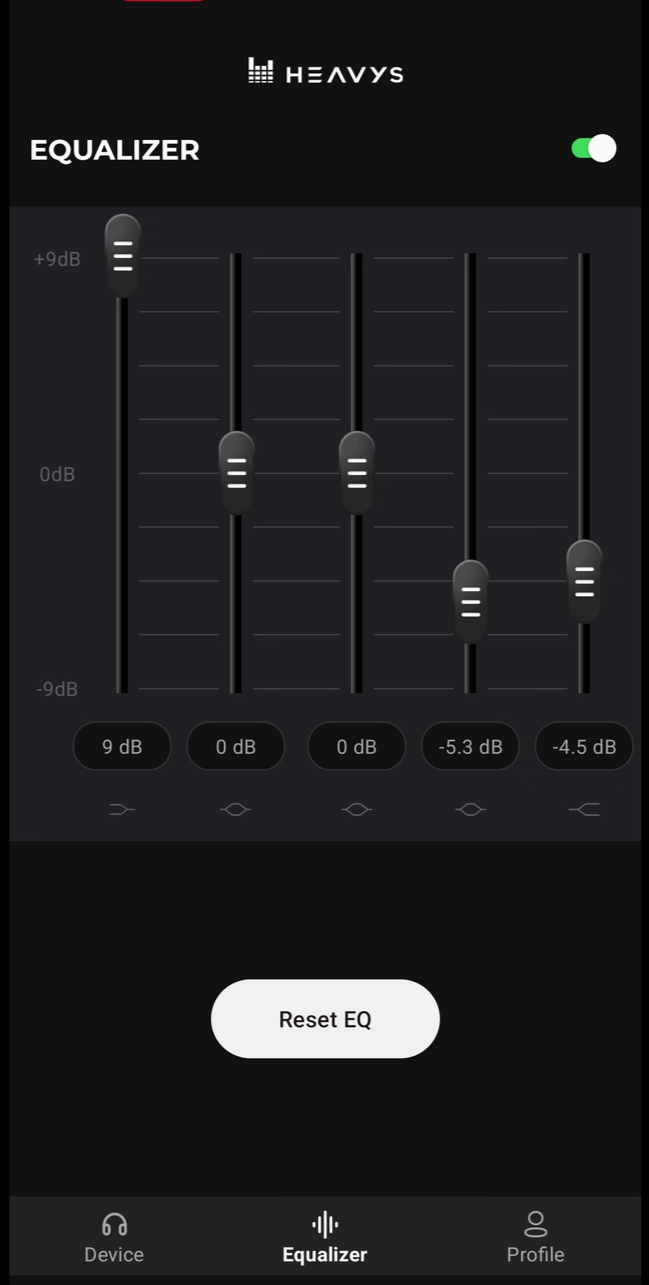Turn off the Equalizer switch
This screenshot has height=1285, width=649.
[x=594, y=149]
